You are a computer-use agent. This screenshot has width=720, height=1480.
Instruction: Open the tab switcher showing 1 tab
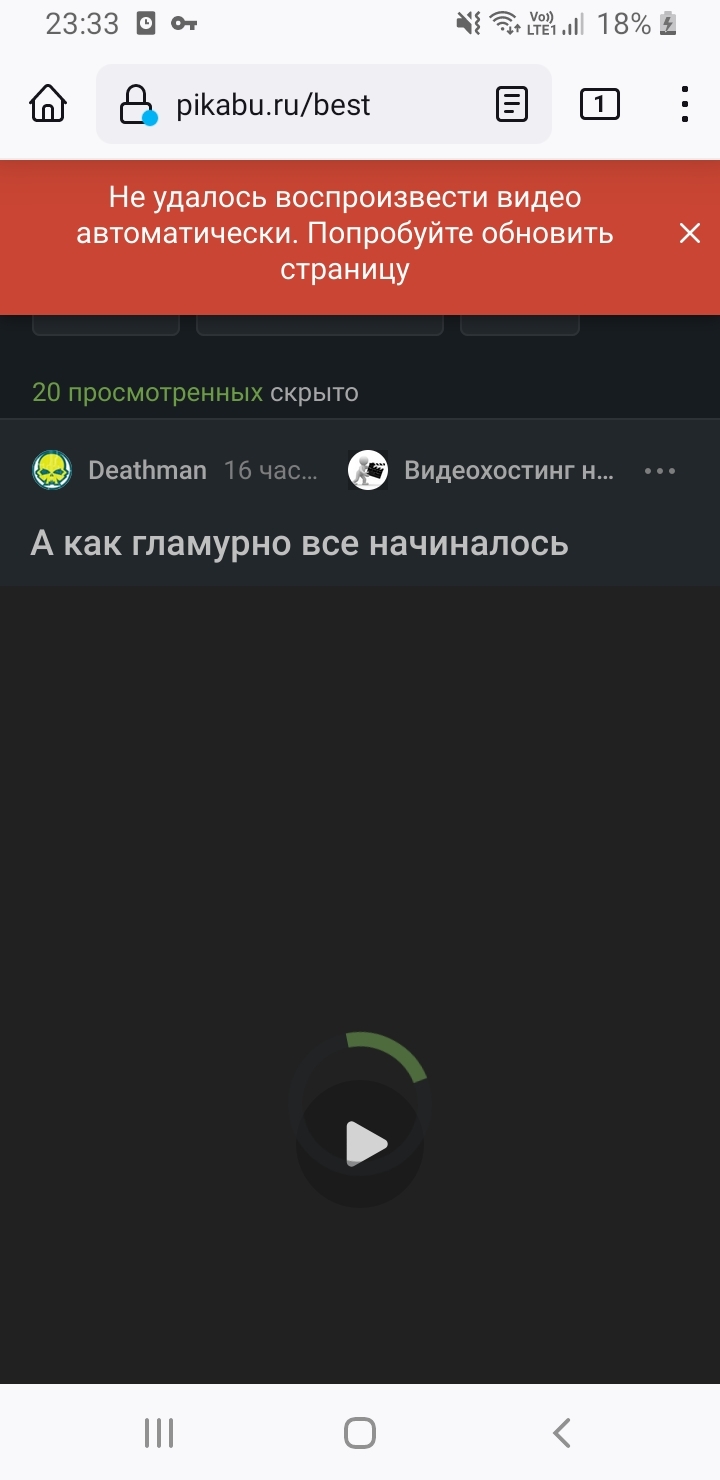point(600,104)
